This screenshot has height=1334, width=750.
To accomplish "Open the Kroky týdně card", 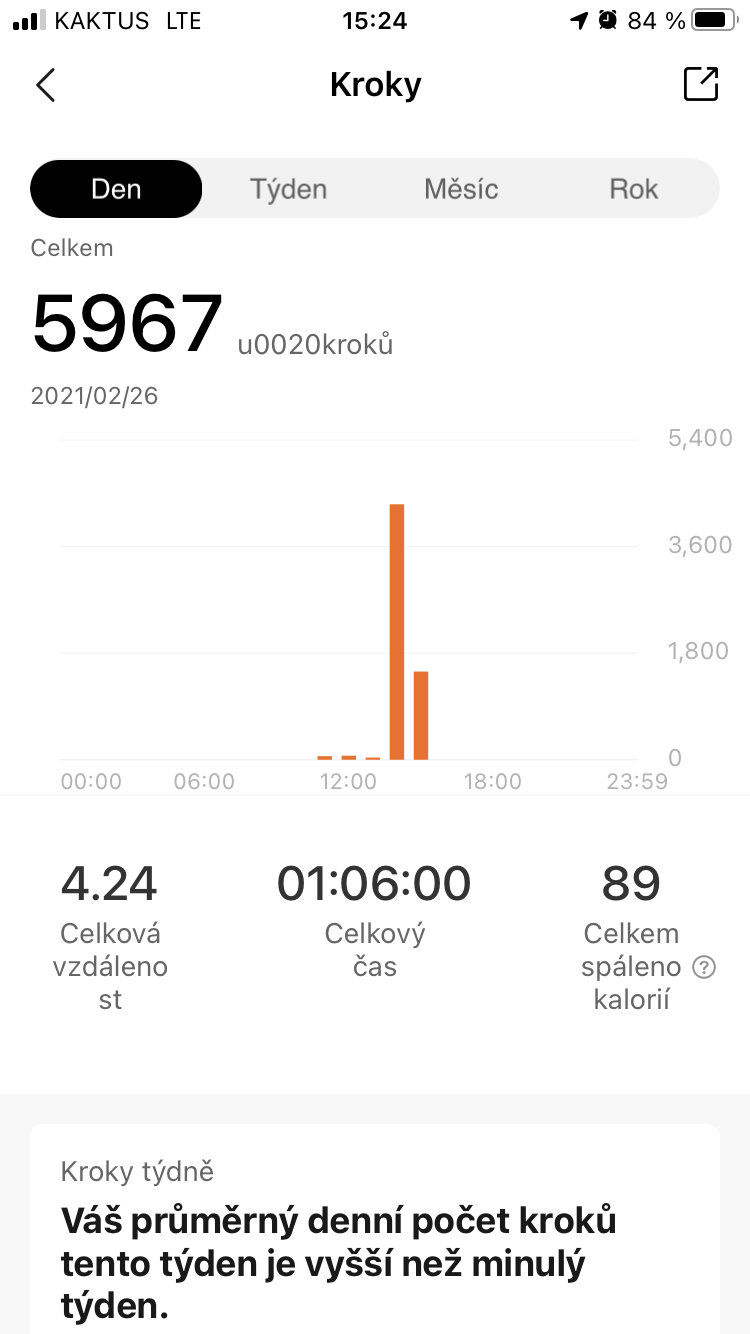I will tap(375, 1229).
